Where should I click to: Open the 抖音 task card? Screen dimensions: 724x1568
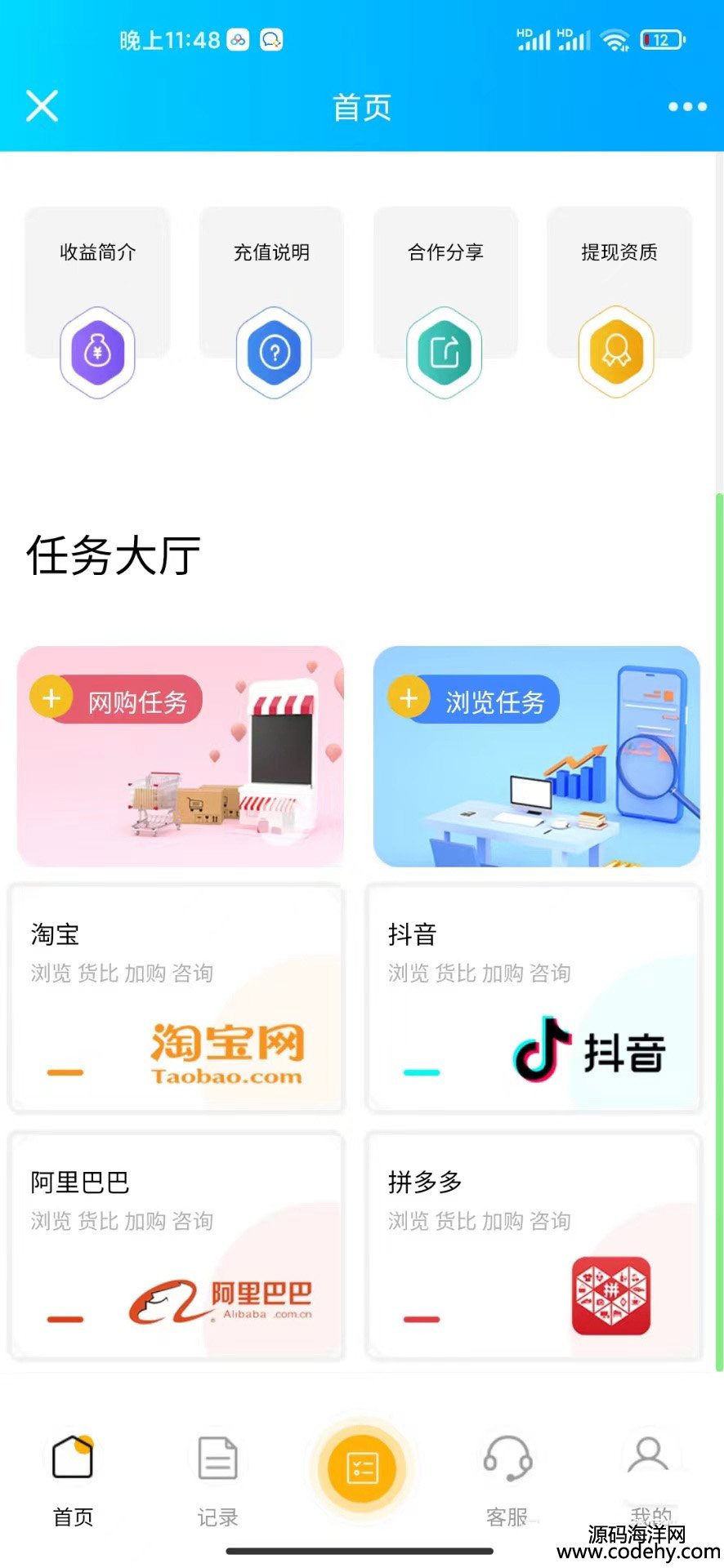click(x=534, y=997)
